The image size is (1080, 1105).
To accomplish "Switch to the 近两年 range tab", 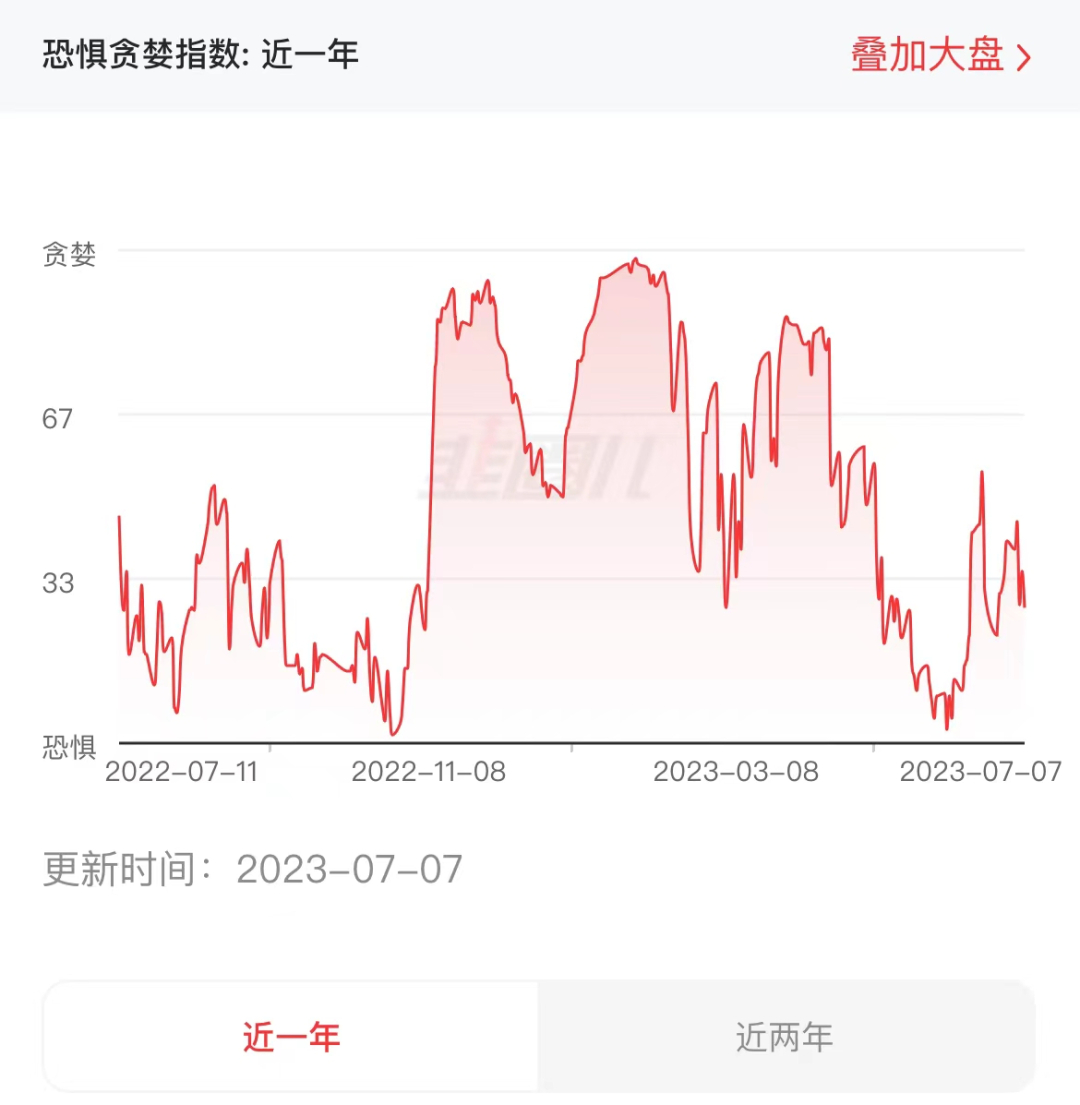I will (785, 1037).
